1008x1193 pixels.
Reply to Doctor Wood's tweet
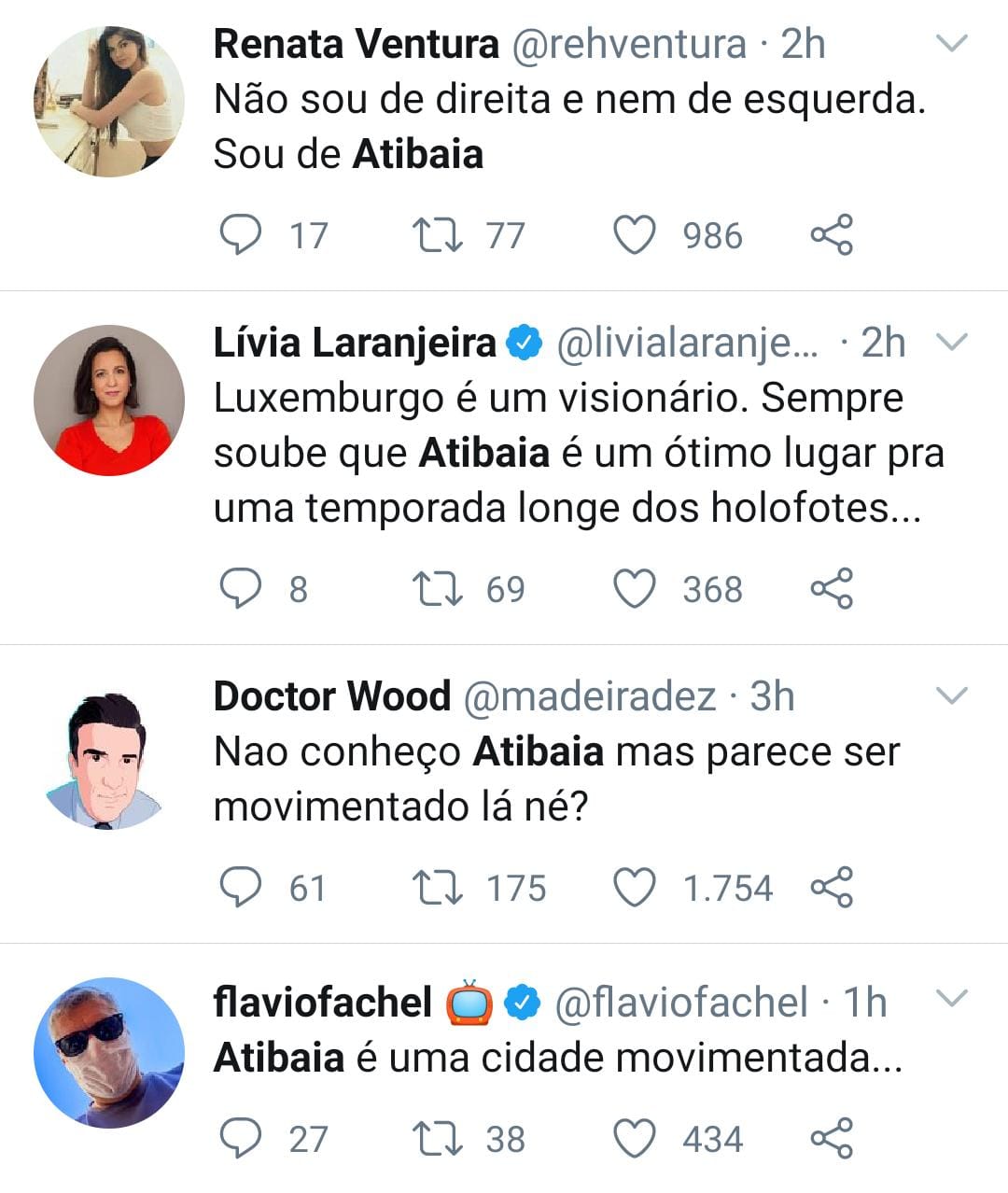click(x=240, y=887)
